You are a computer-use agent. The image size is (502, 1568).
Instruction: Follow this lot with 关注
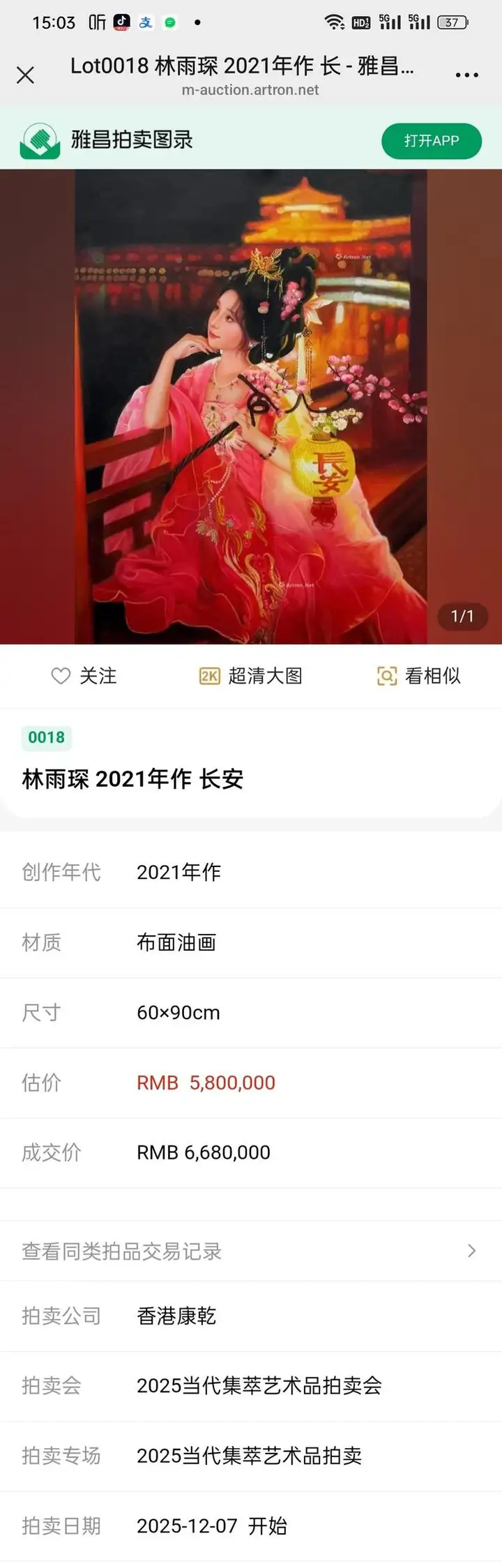(x=84, y=675)
